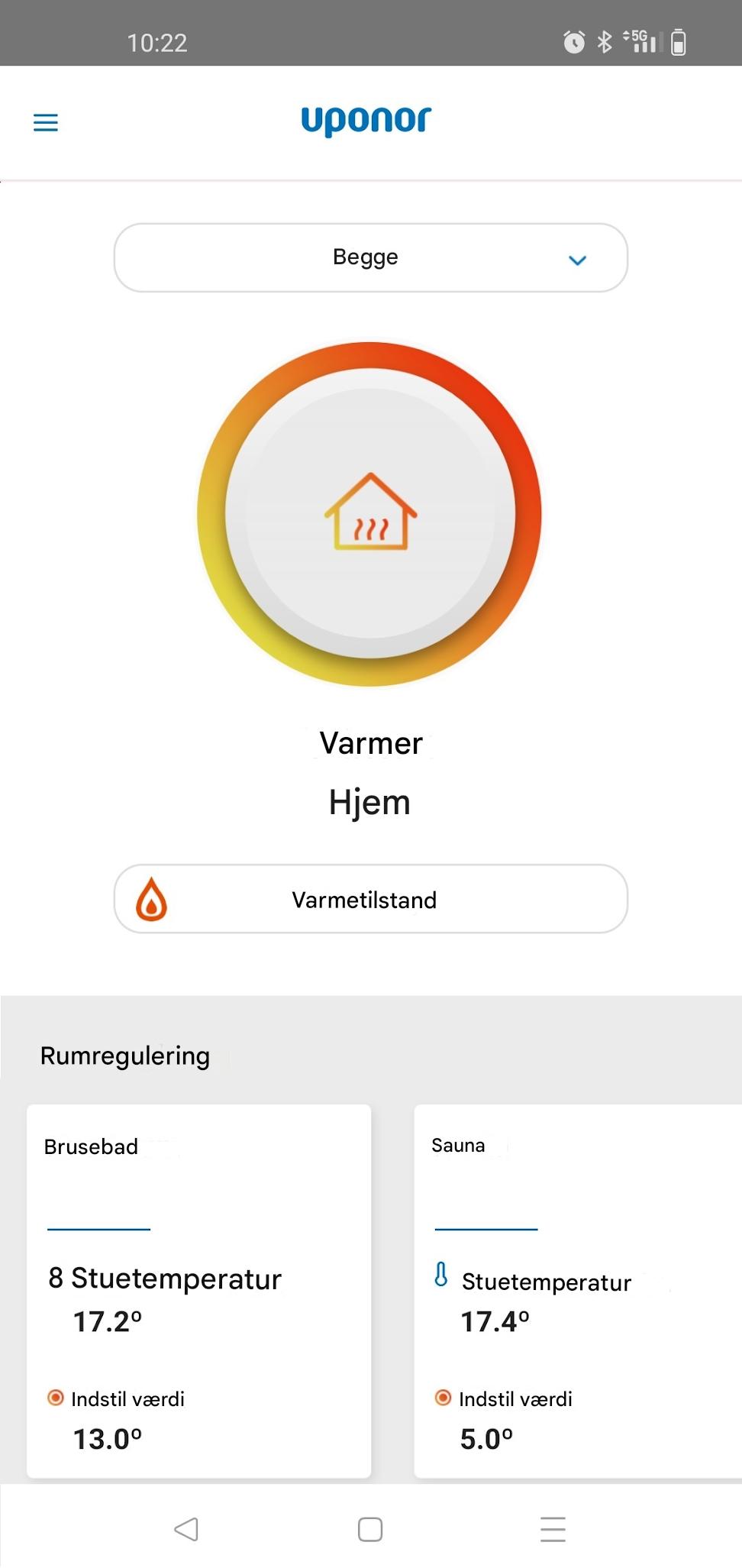Go to the home screen
Viewport: 742px width, 1568px height.
pos(370,1529)
